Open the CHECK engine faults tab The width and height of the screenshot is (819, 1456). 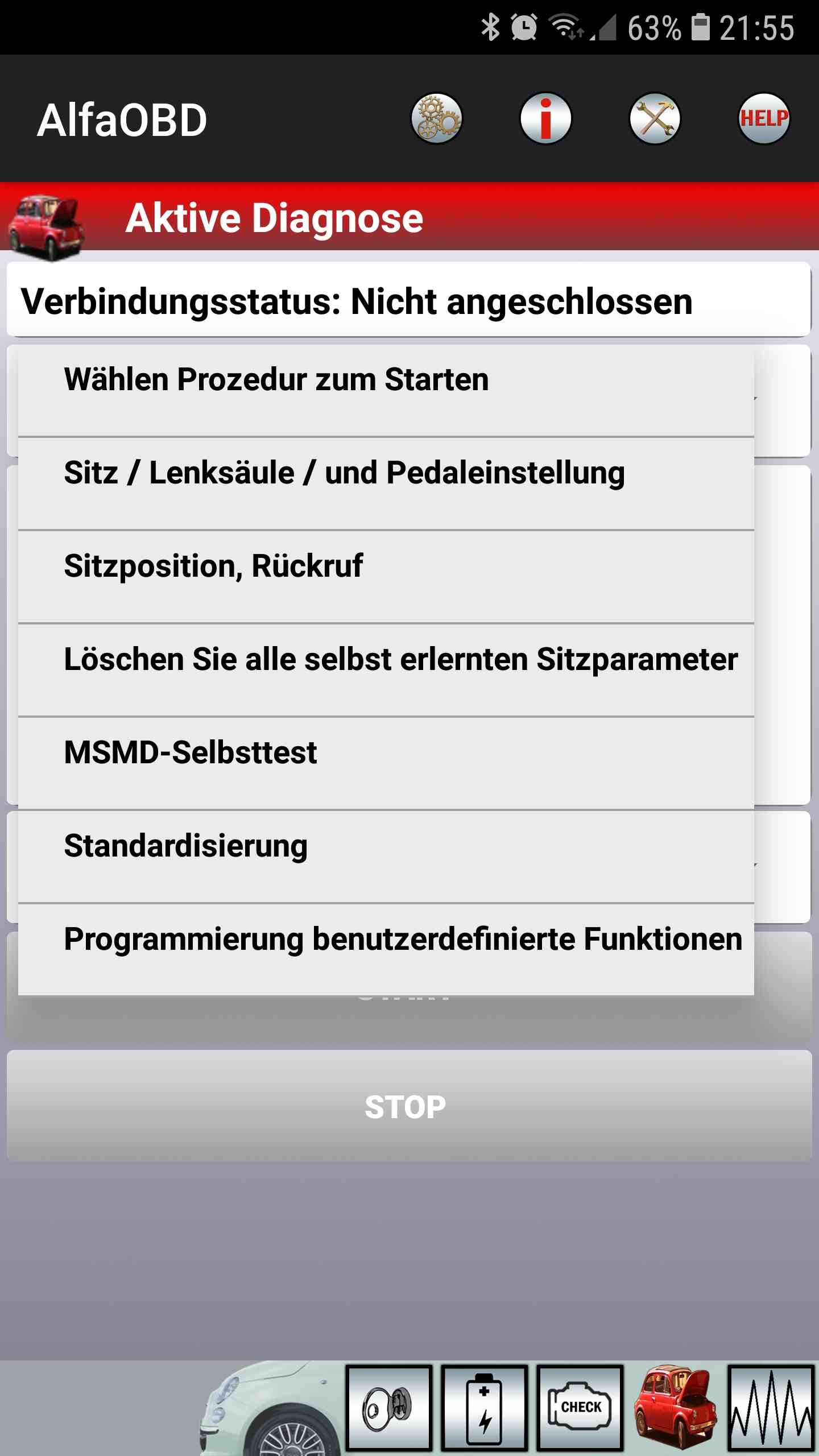(x=580, y=1408)
